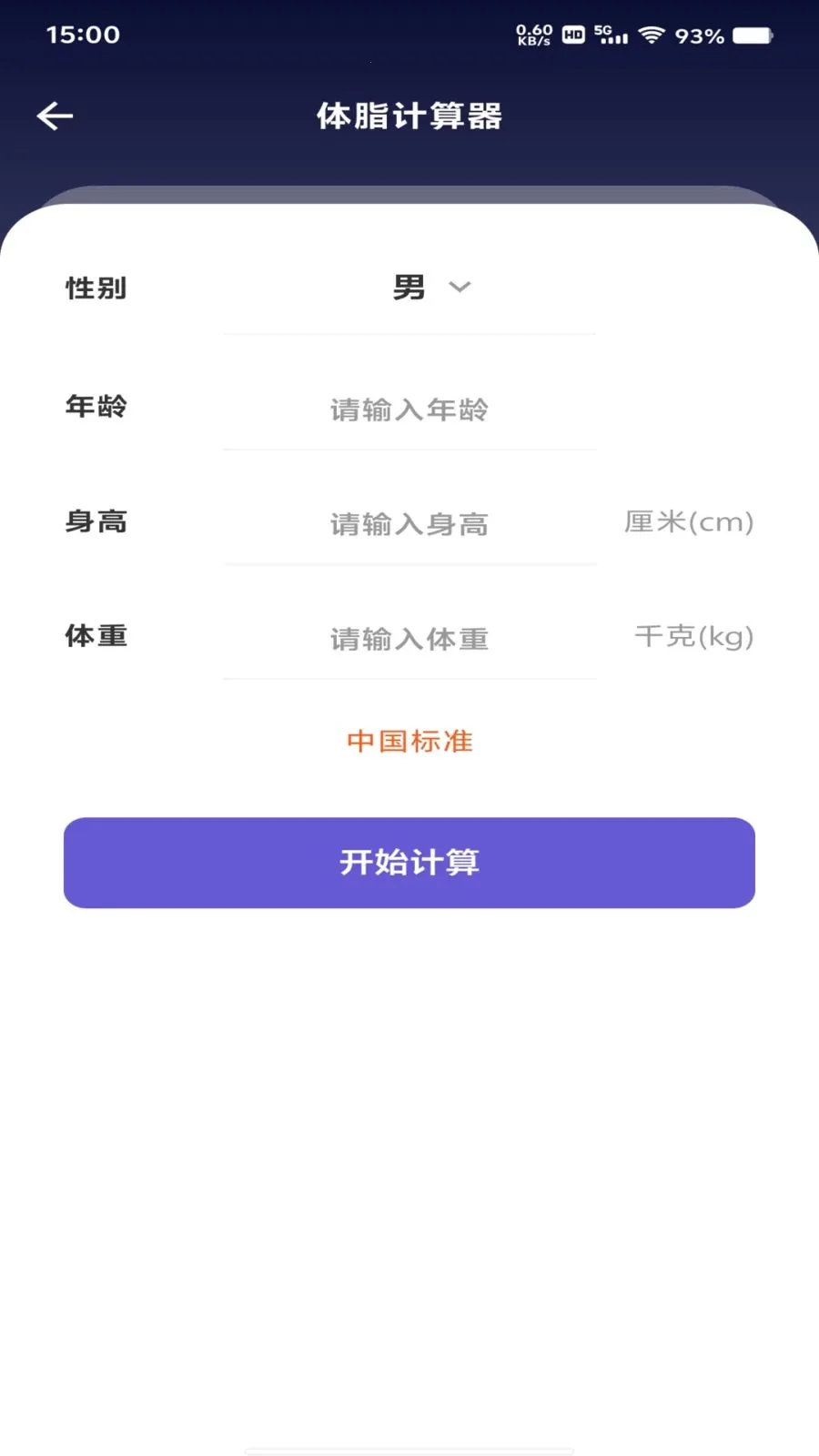Click the 5G signal icon
This screenshot has height=1456, width=819.
coord(608,35)
